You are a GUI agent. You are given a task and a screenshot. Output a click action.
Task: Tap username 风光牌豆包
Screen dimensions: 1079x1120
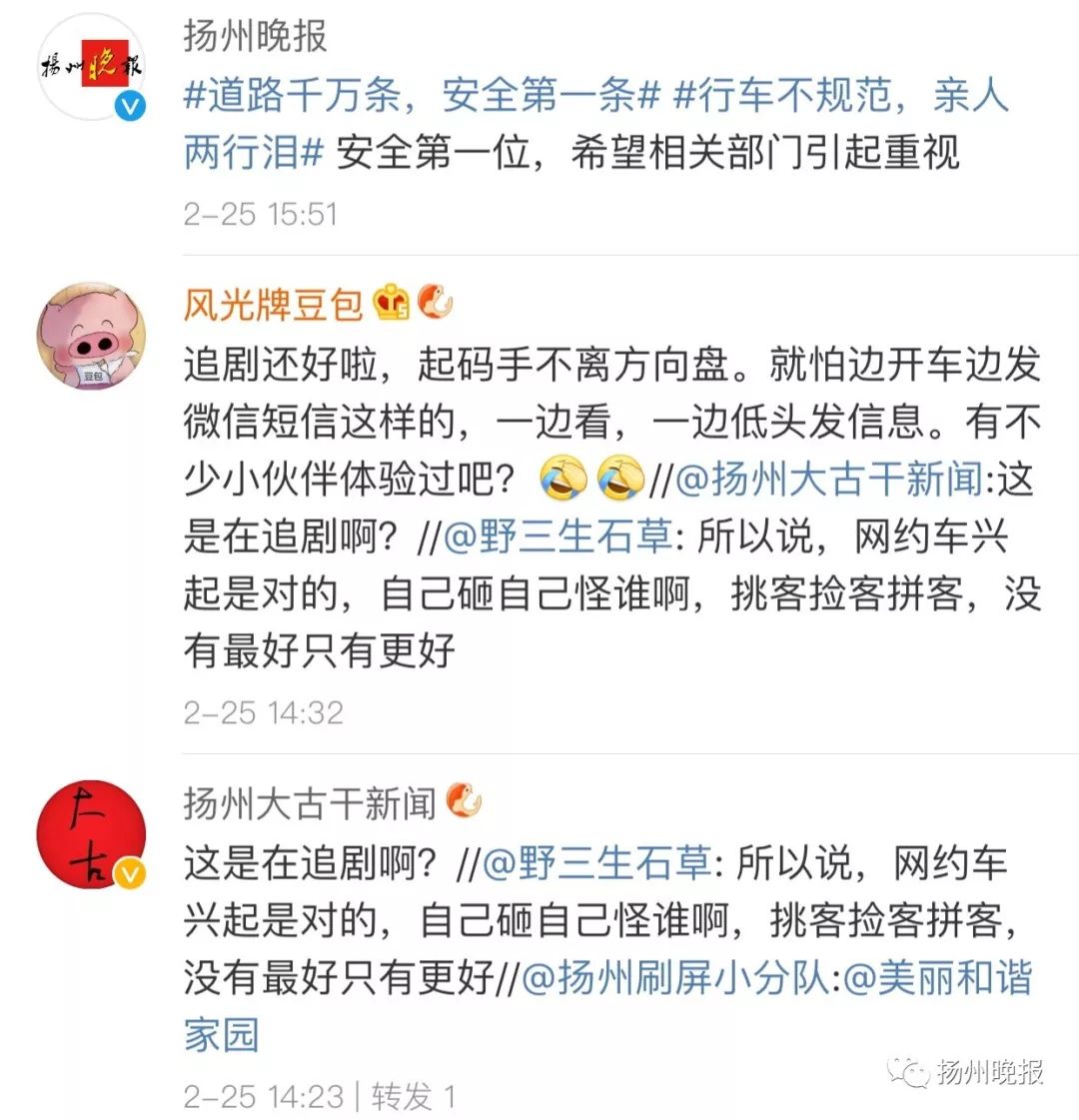273,304
